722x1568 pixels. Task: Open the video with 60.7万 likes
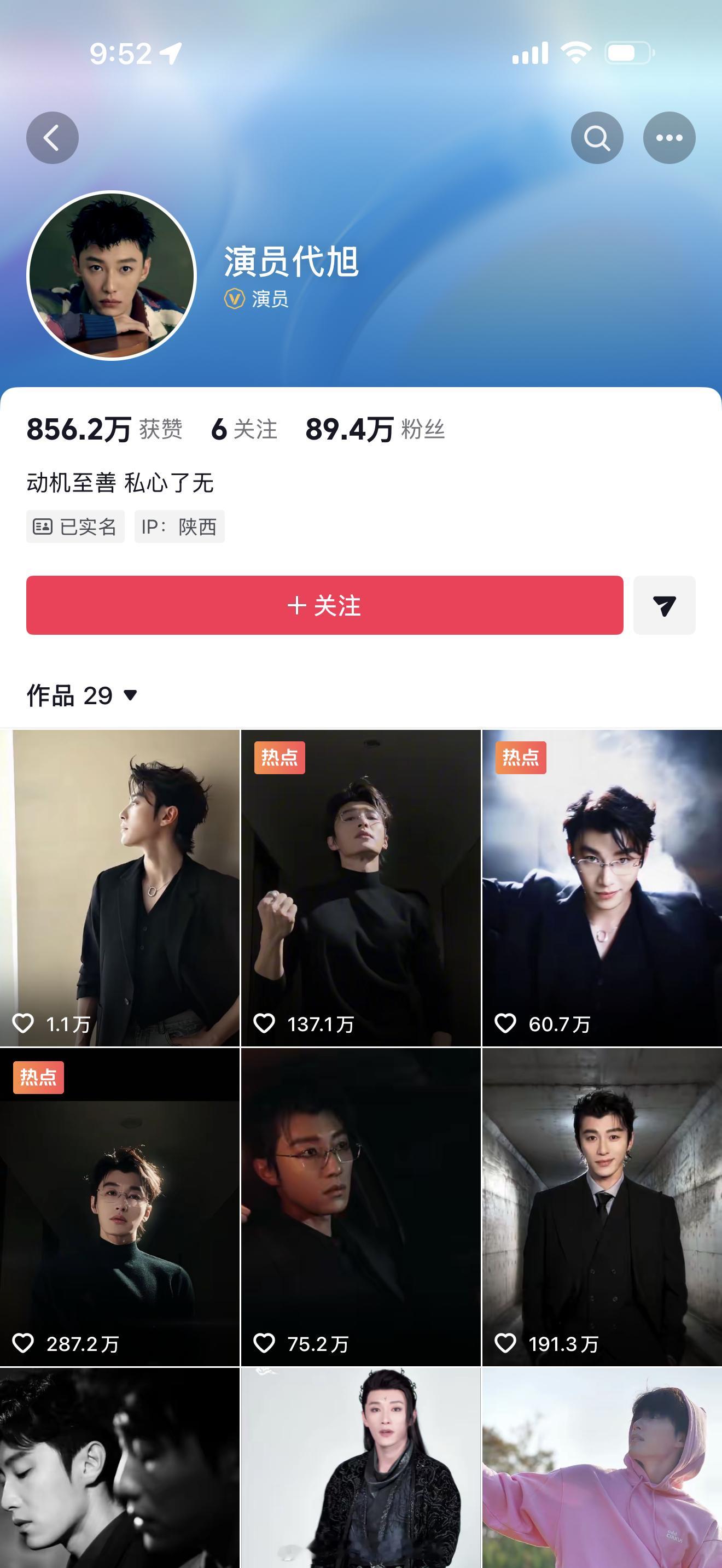point(602,887)
